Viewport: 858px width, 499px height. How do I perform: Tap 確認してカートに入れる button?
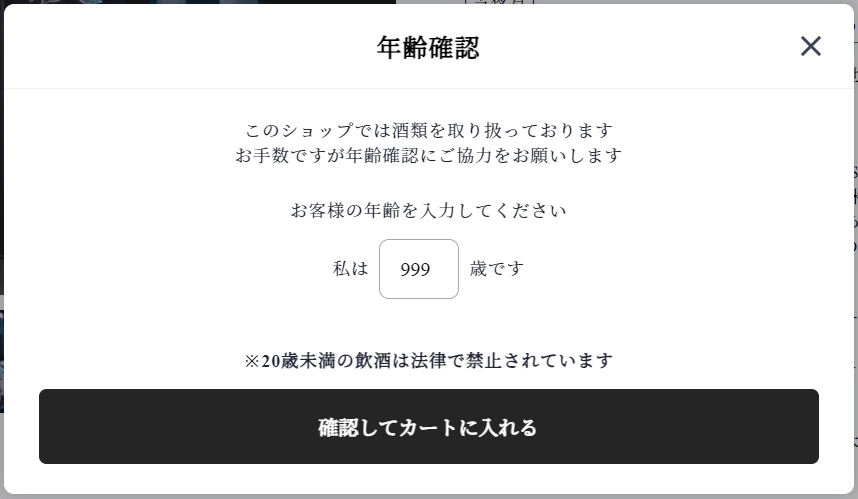pyautogui.click(x=428, y=427)
